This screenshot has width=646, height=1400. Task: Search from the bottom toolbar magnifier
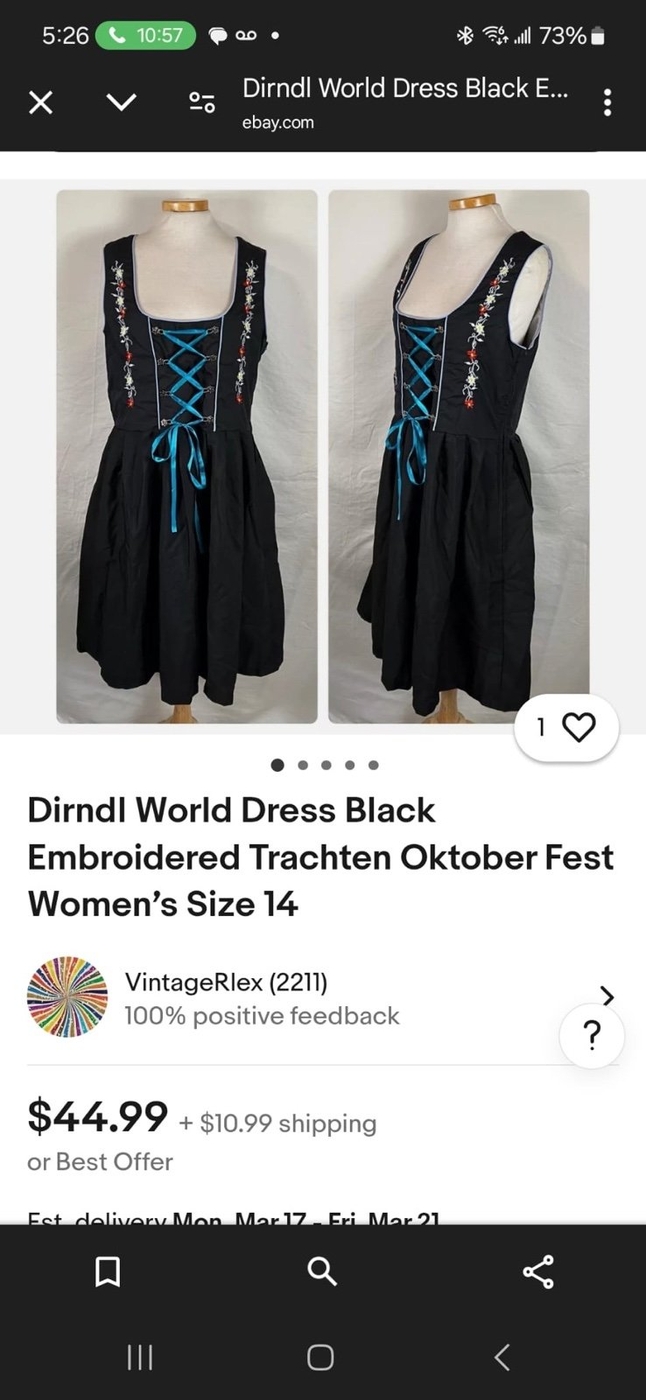point(322,1271)
